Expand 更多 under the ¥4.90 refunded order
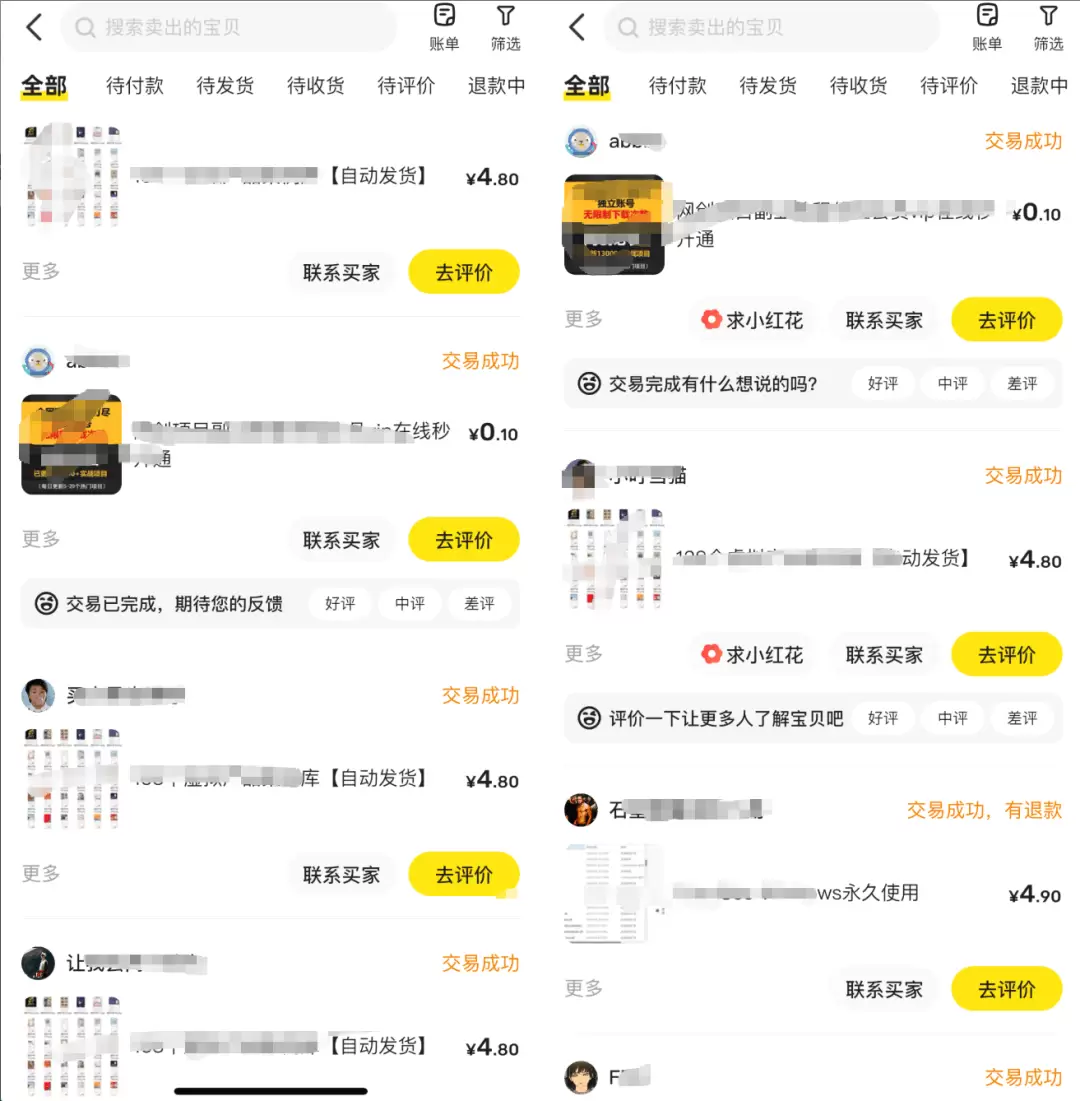1080x1101 pixels. [x=581, y=989]
